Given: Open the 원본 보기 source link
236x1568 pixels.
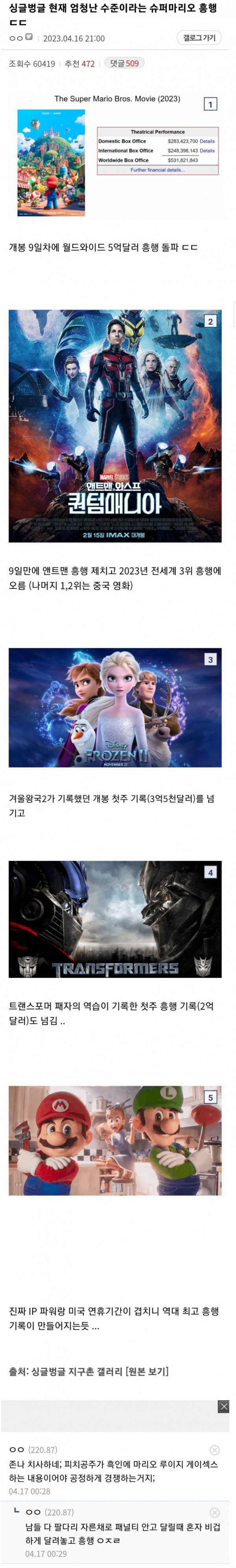Looking at the screenshot, I should tap(146, 1371).
